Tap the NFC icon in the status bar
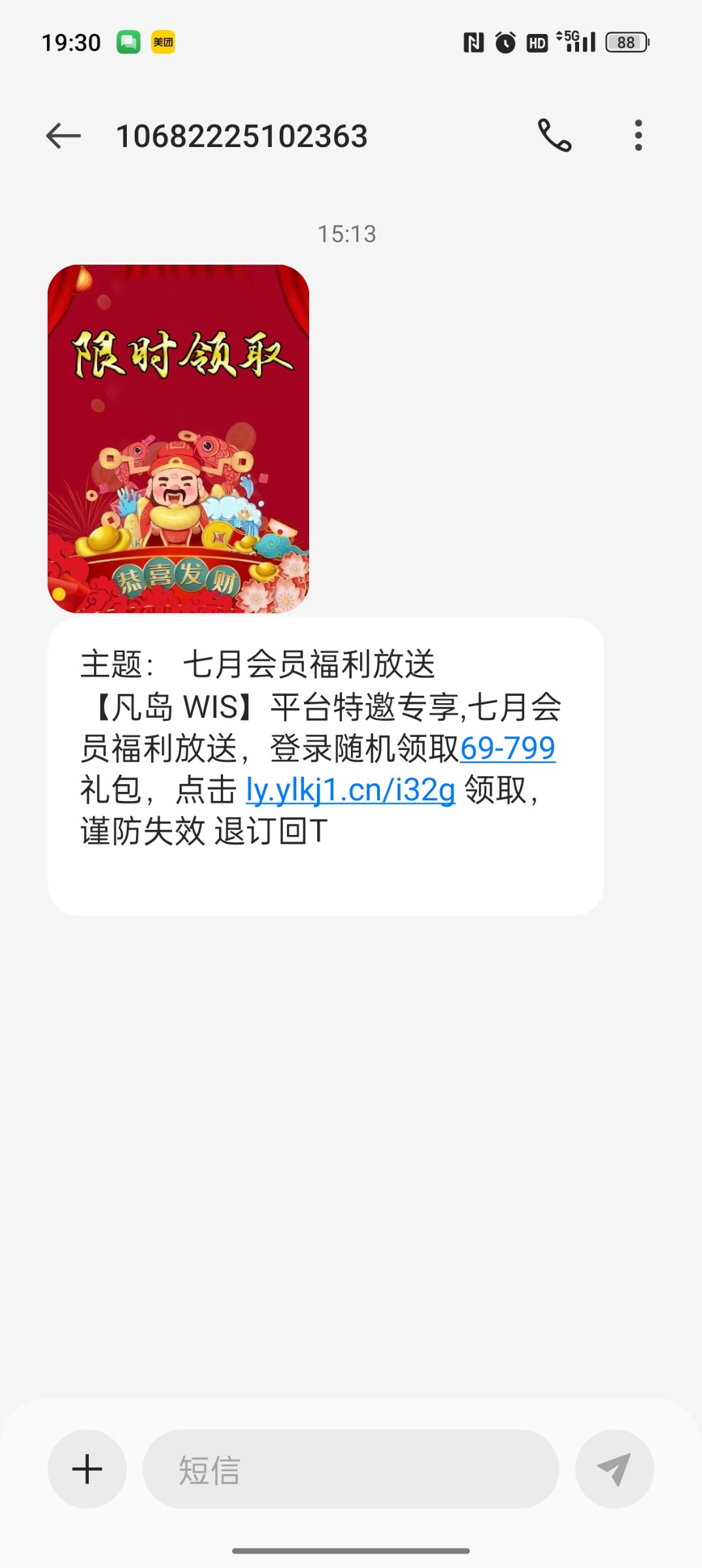The width and height of the screenshot is (702, 1568). 473,41
